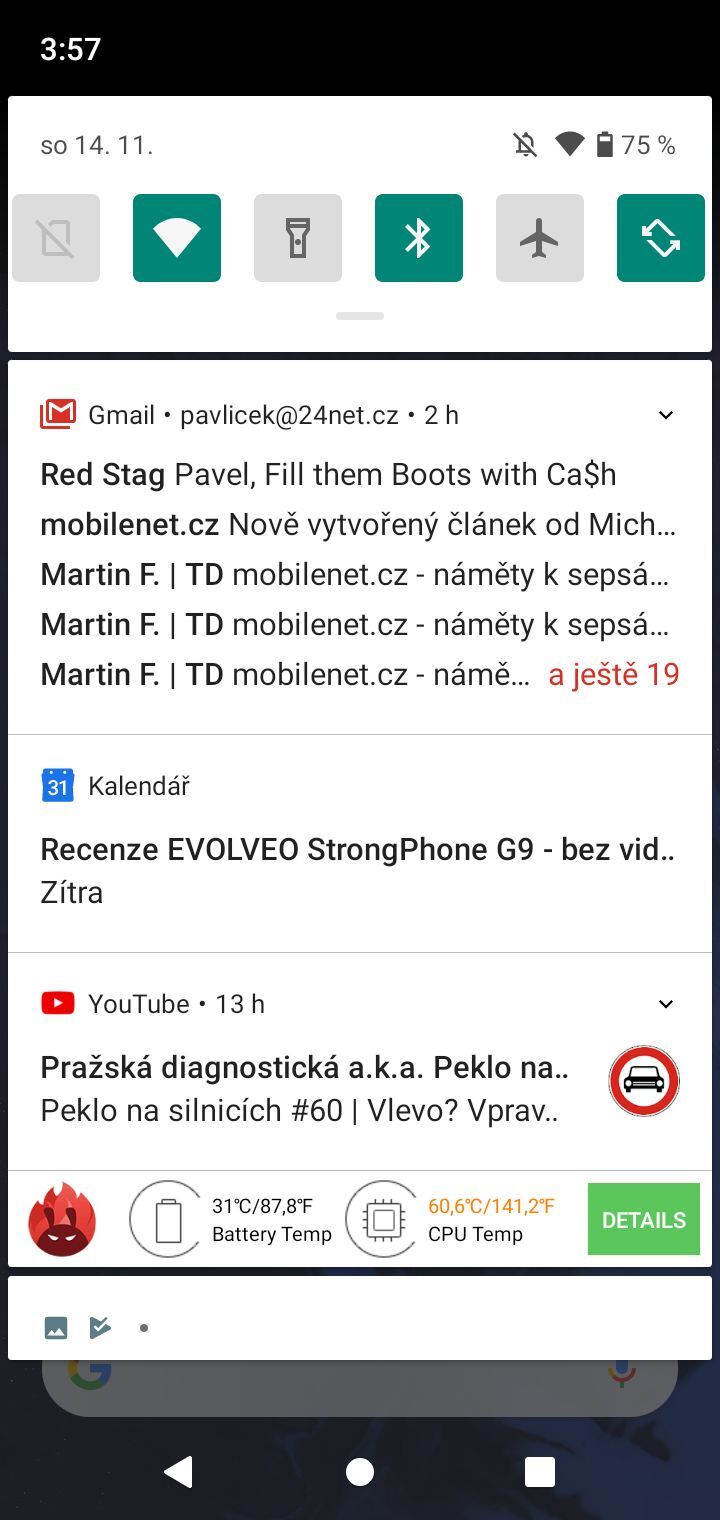This screenshot has width=720, height=1520.
Task: Toggle Bluetooth off
Action: click(419, 237)
